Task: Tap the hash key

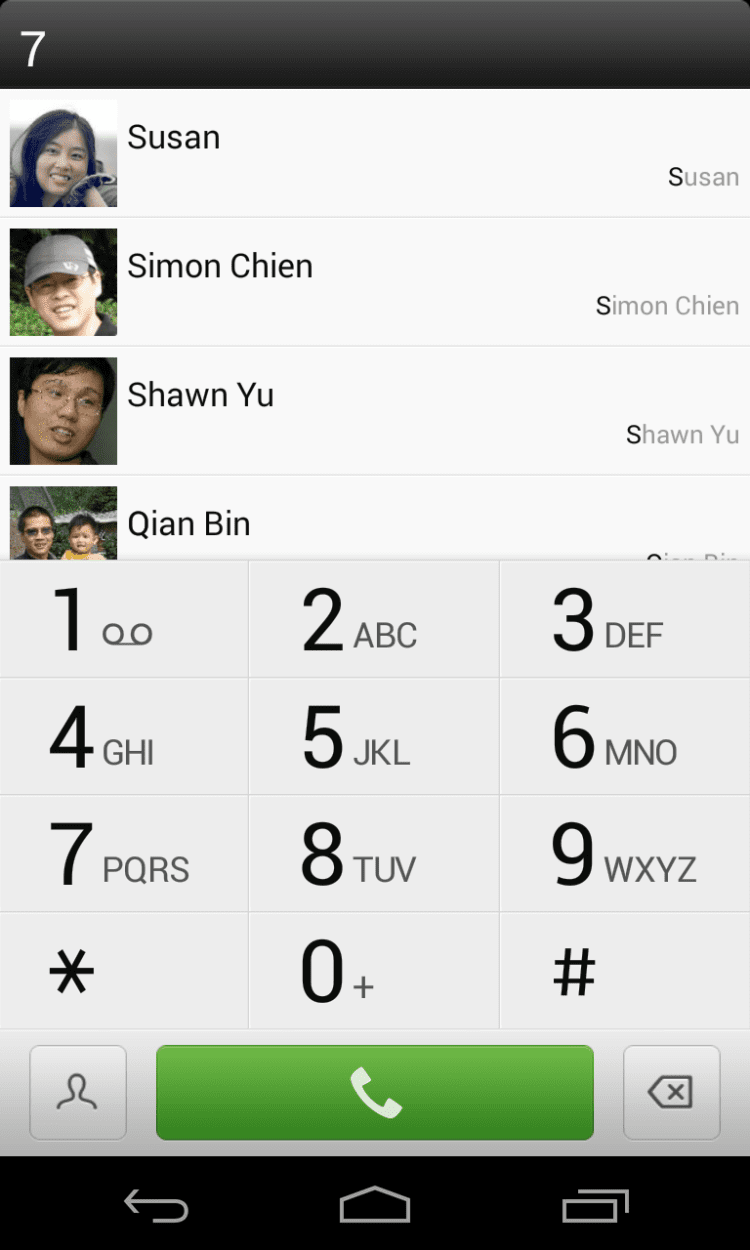Action: 624,971
